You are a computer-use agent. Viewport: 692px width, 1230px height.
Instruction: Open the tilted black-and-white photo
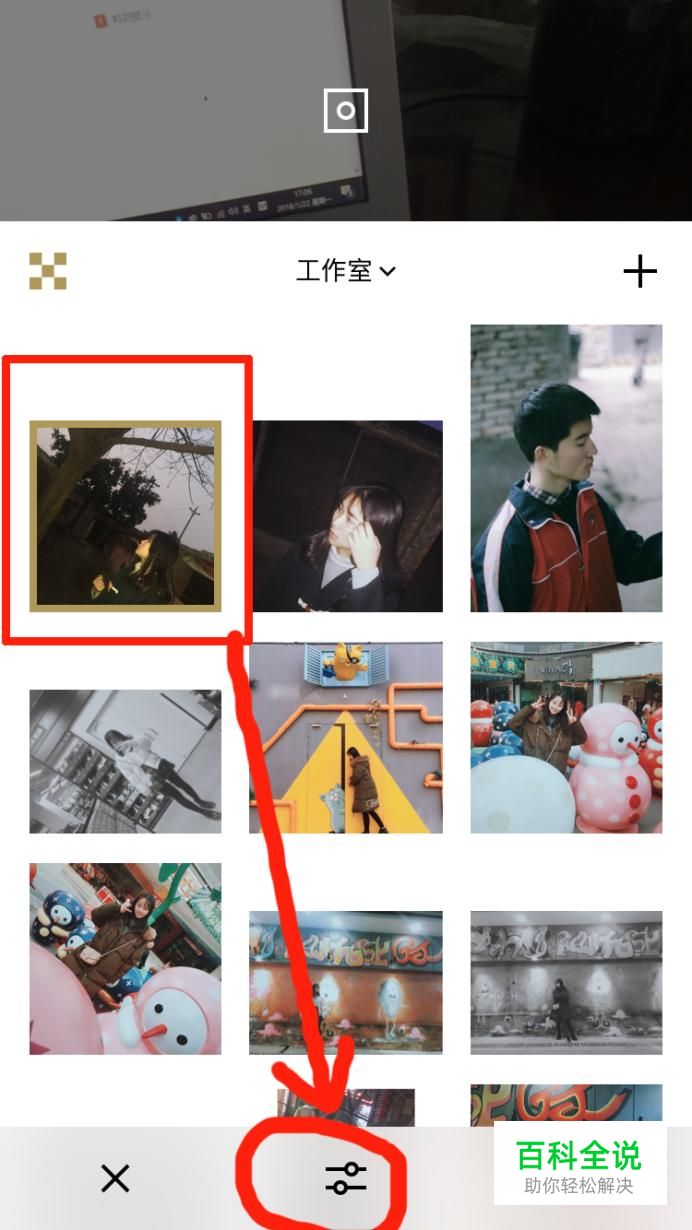coord(125,761)
